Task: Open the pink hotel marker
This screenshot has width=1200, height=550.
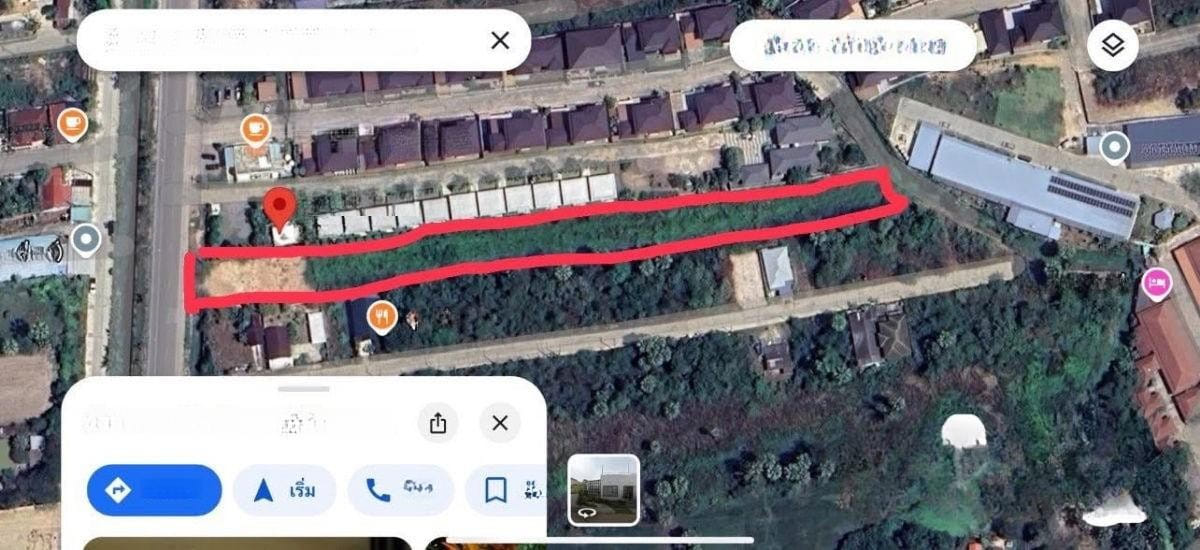Action: click(x=1158, y=283)
